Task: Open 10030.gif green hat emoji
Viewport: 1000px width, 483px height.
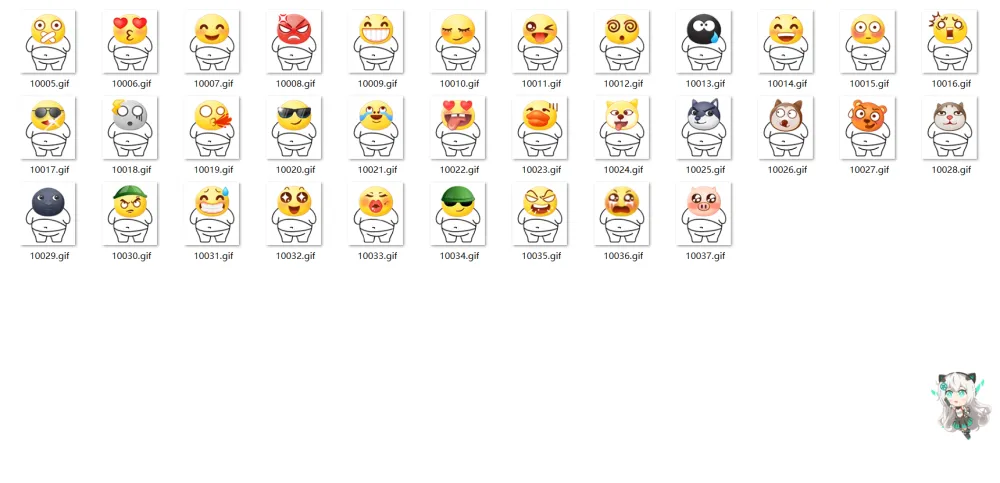Action: 130,214
